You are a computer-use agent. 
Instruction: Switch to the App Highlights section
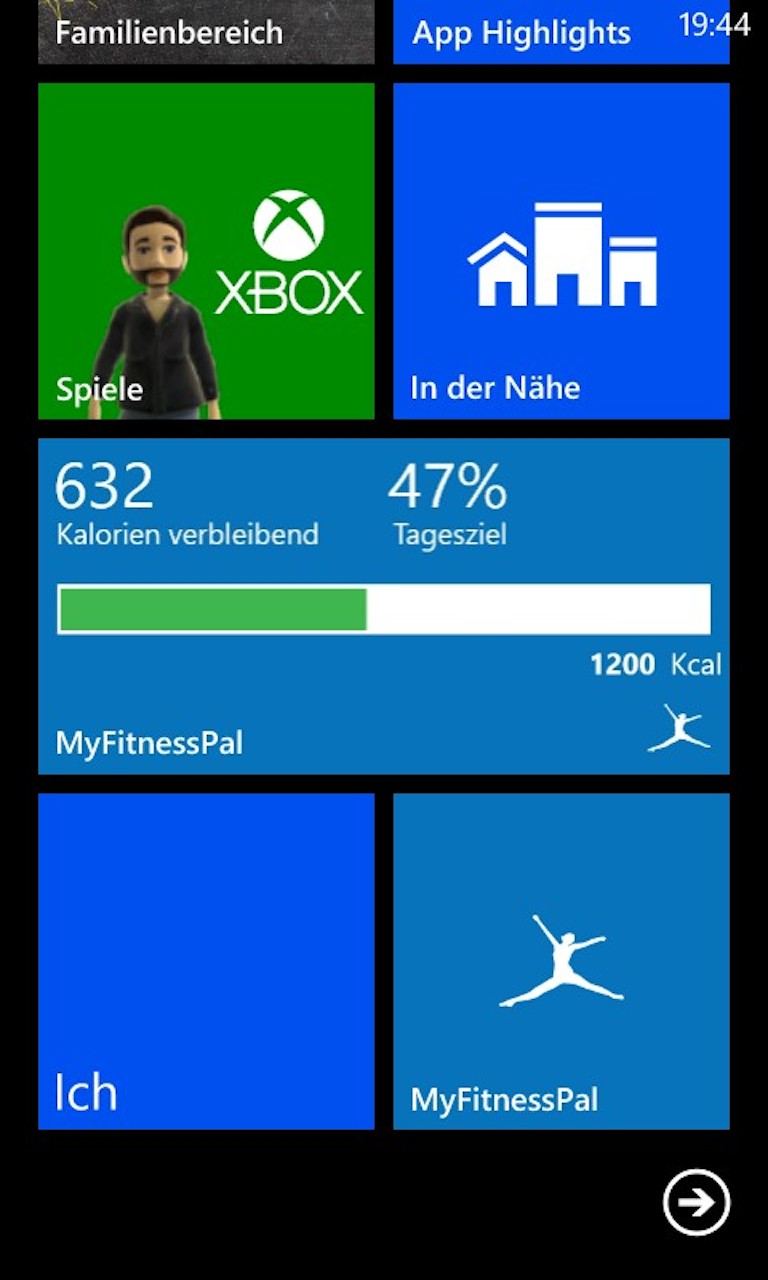[522, 33]
